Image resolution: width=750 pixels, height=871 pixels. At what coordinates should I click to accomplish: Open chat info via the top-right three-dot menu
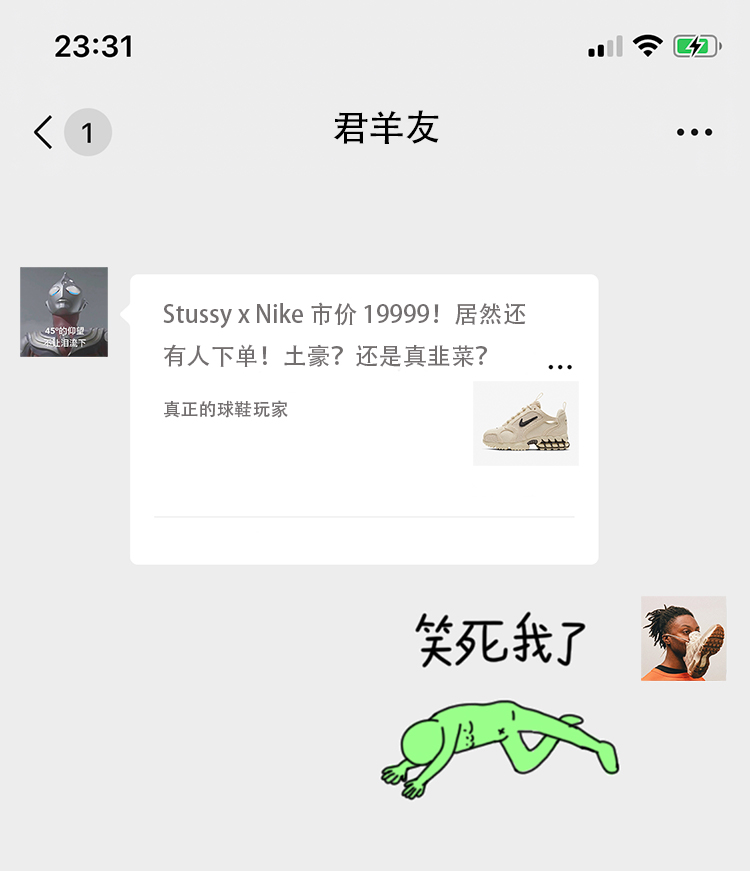click(x=693, y=132)
